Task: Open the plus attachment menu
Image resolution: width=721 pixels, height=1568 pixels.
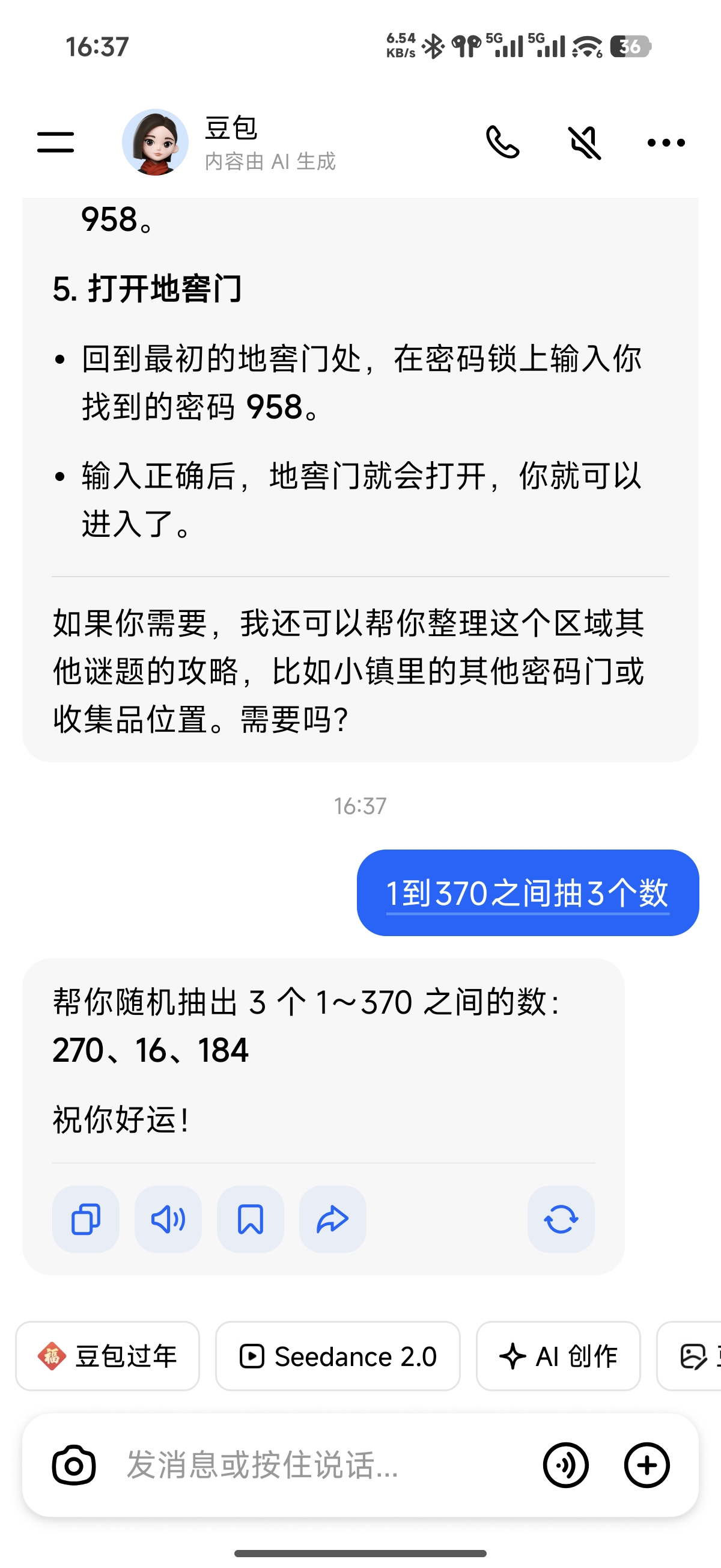Action: [646, 1465]
